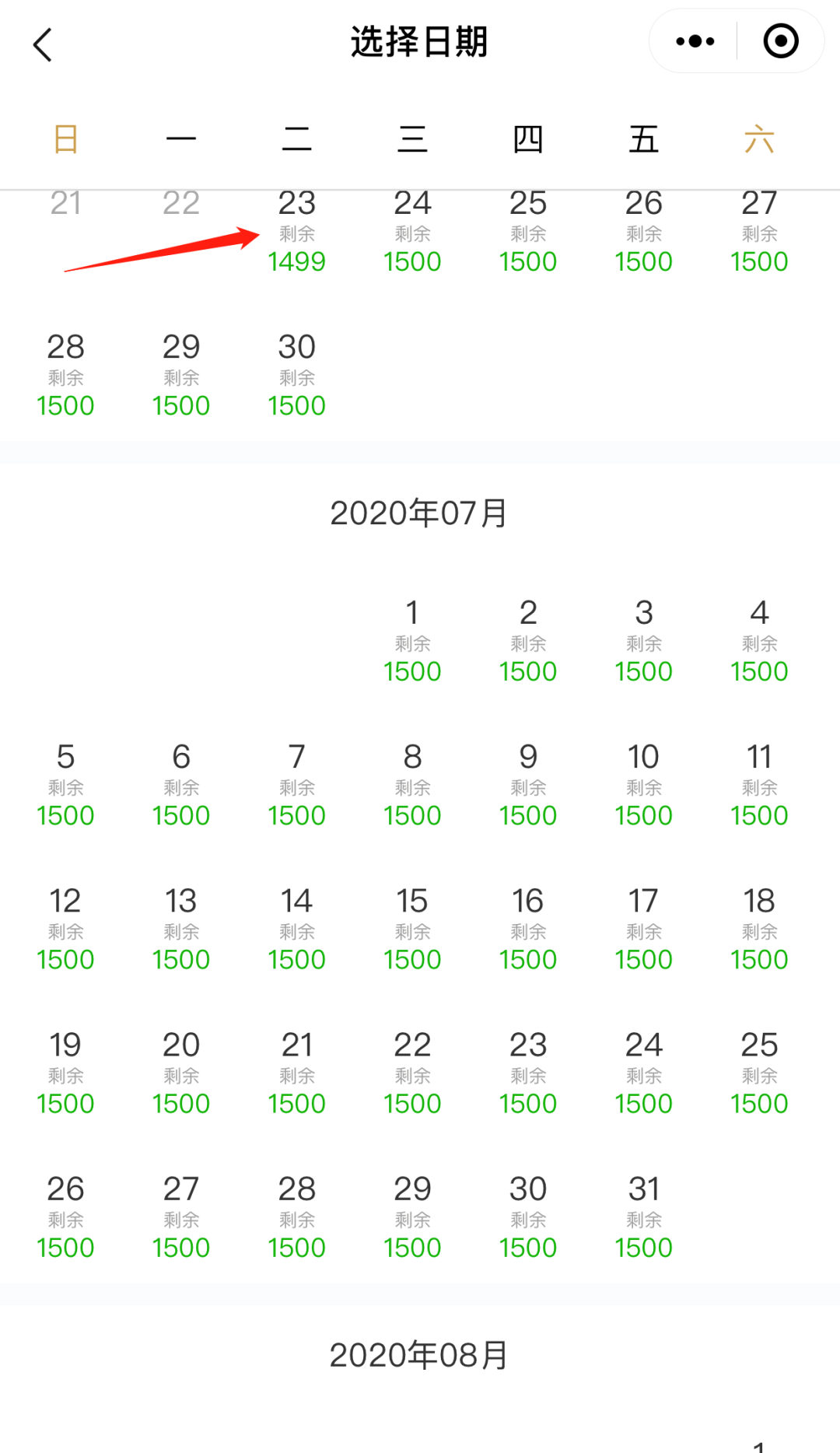Pick July 5 as the visit date
Viewport: 840px width, 1453px height.
[65, 786]
